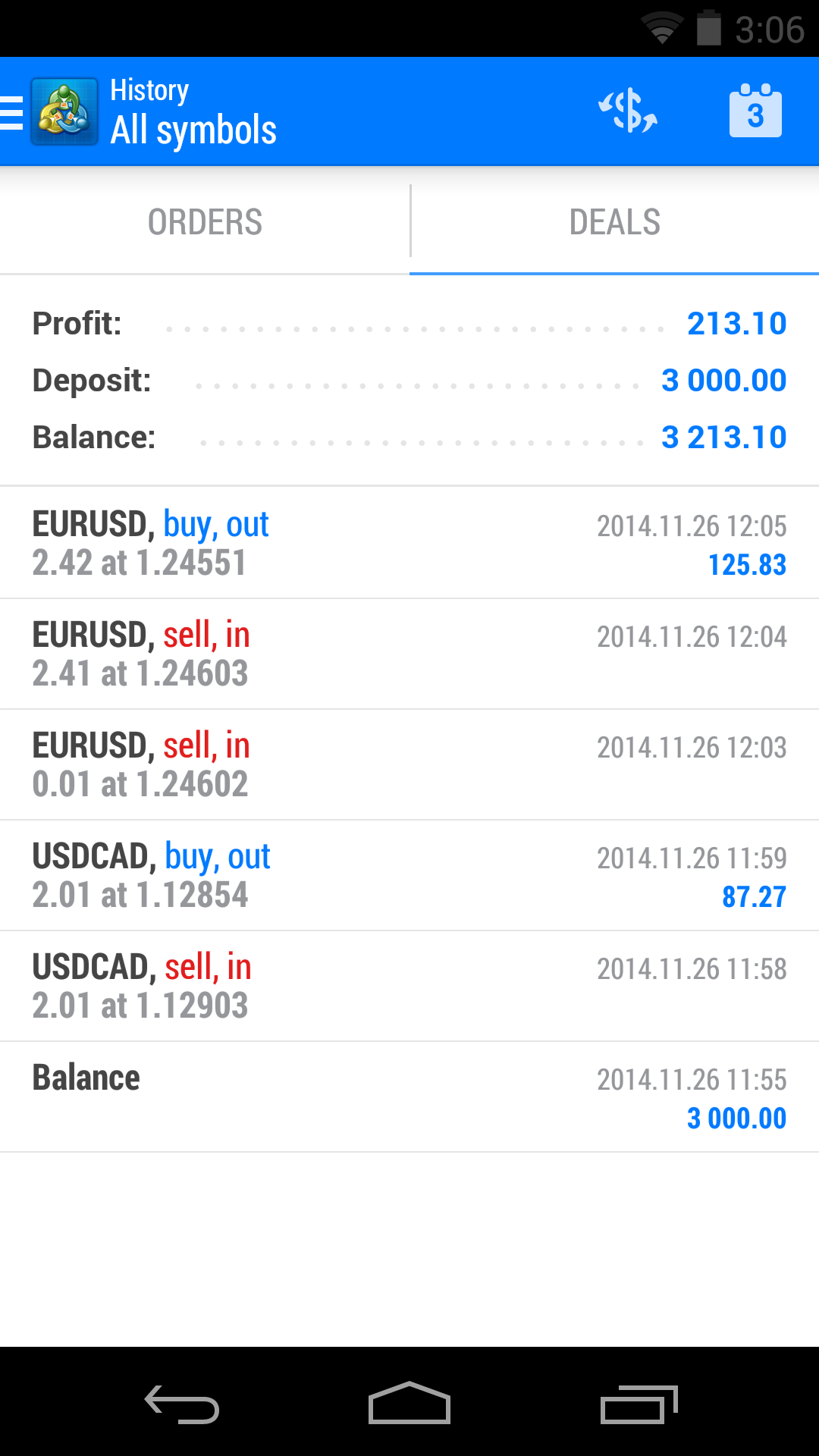The width and height of the screenshot is (819, 1456).
Task: Open the calendar period selector icon
Action: [x=755, y=111]
